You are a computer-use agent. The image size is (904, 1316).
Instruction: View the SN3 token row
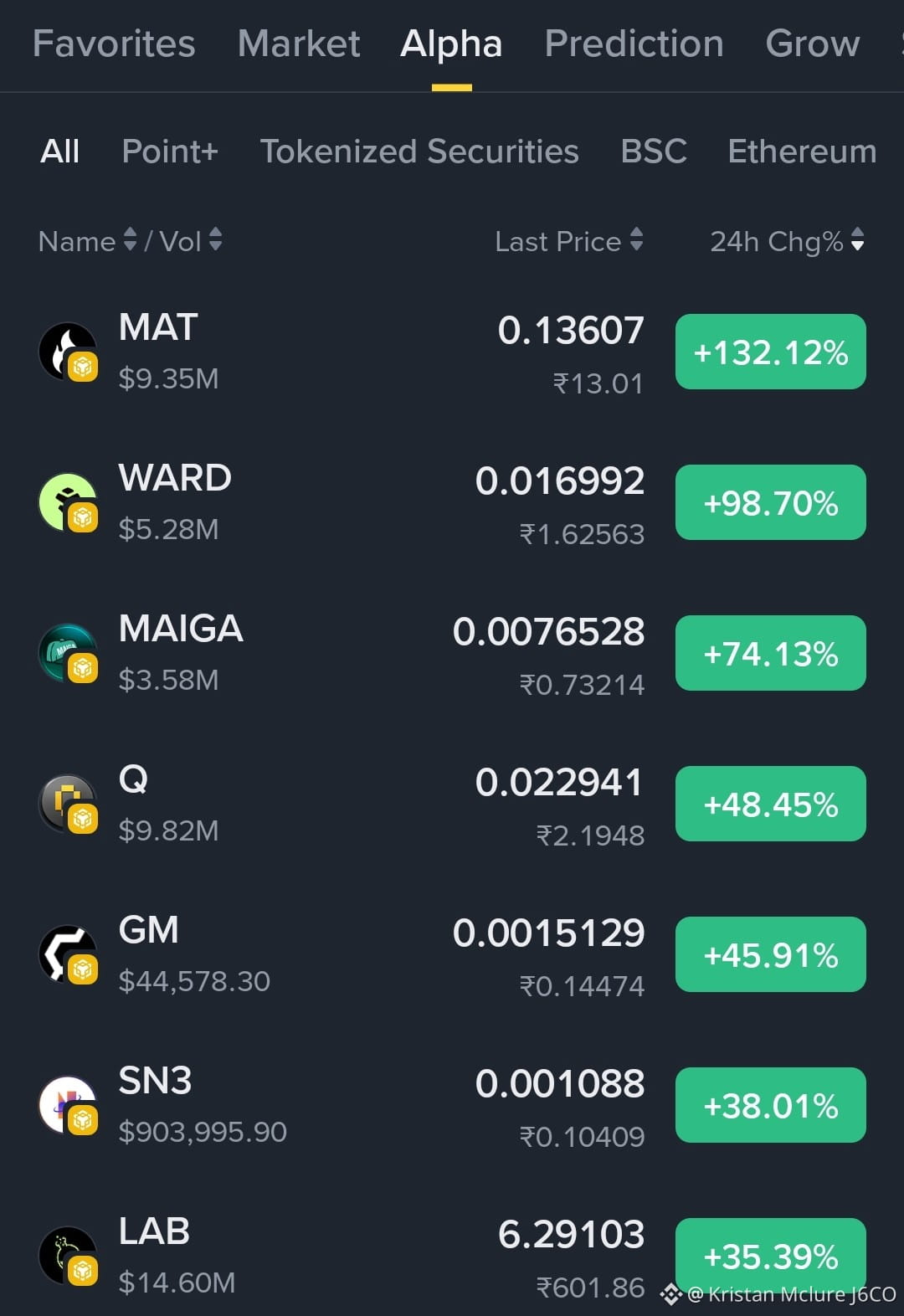tap(452, 1106)
